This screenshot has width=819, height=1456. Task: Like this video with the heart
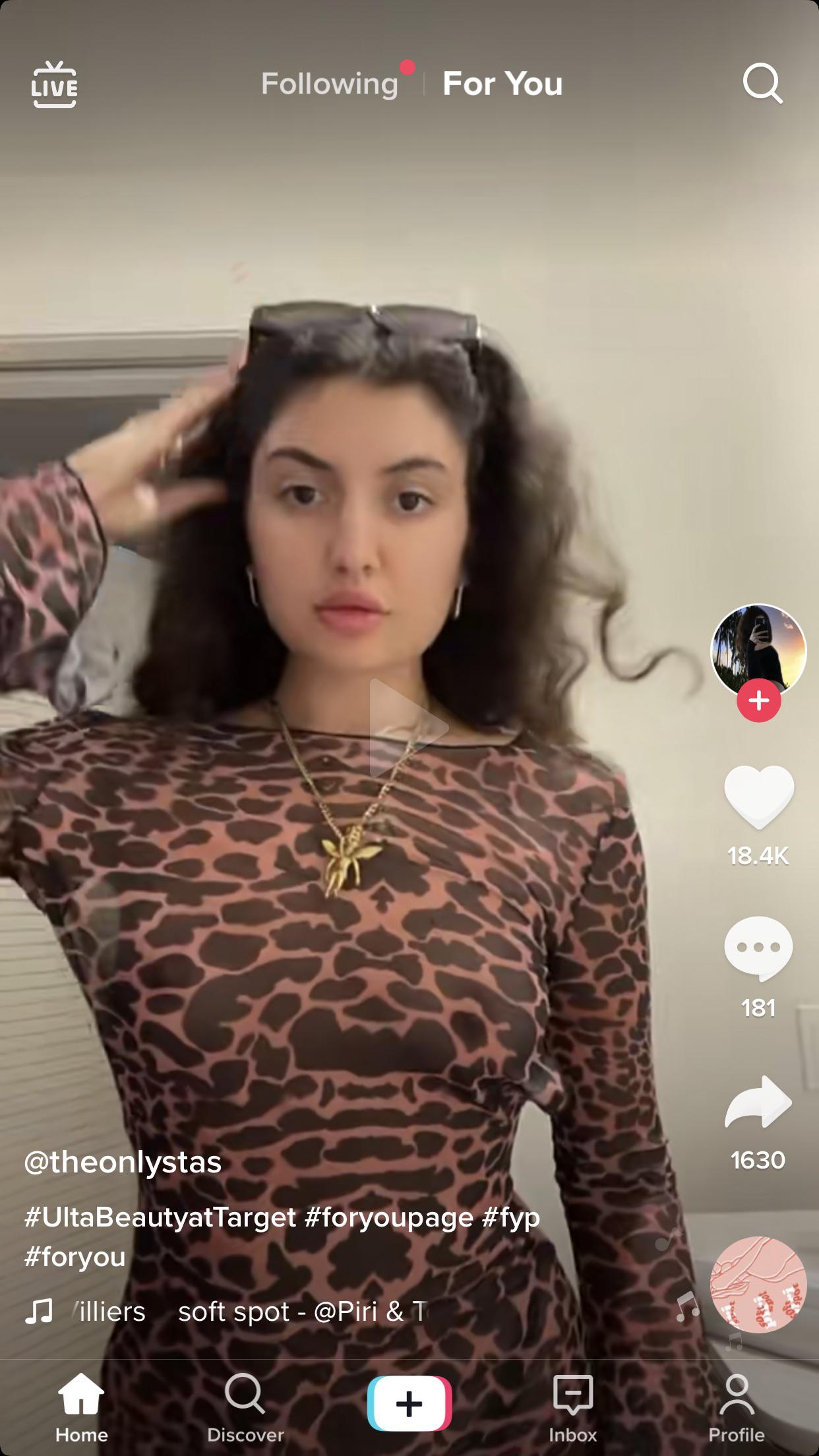point(758,797)
